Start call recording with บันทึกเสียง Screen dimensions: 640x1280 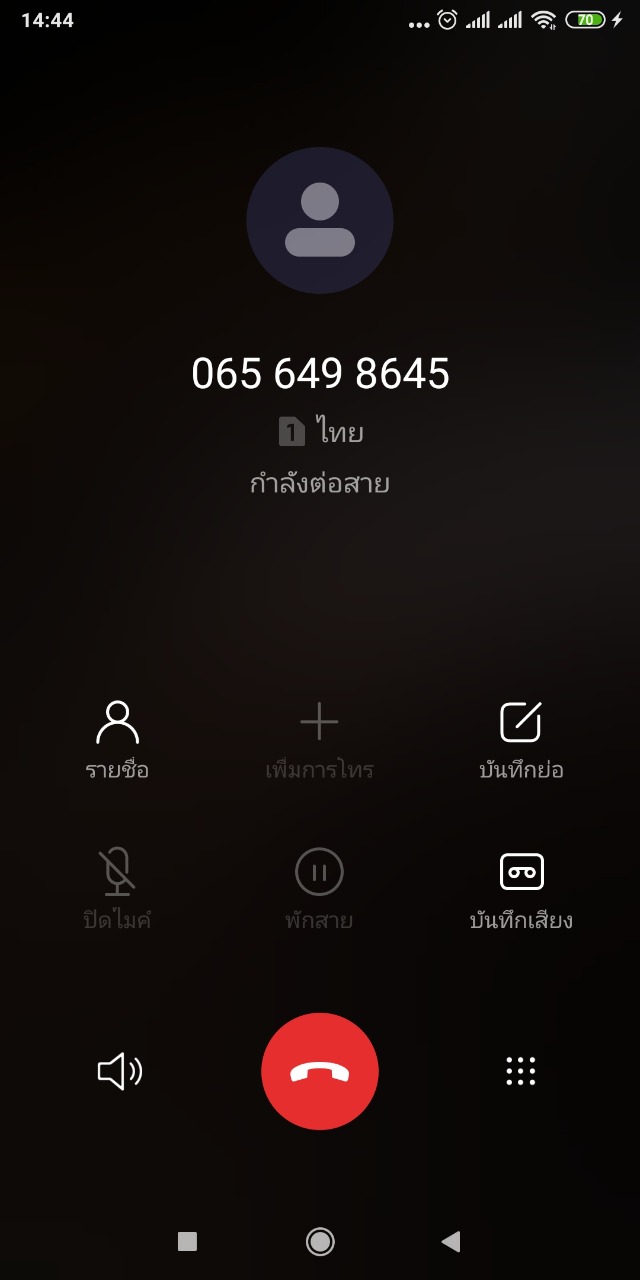tap(521, 890)
